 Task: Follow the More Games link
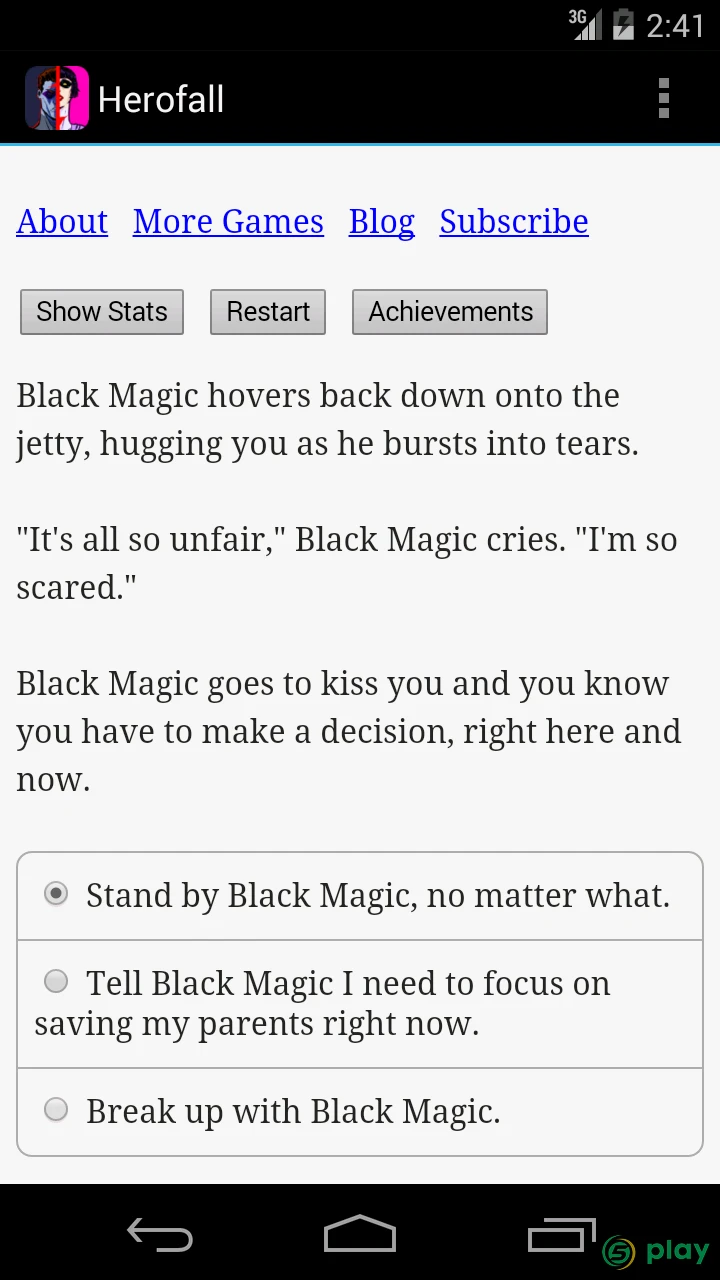point(228,221)
